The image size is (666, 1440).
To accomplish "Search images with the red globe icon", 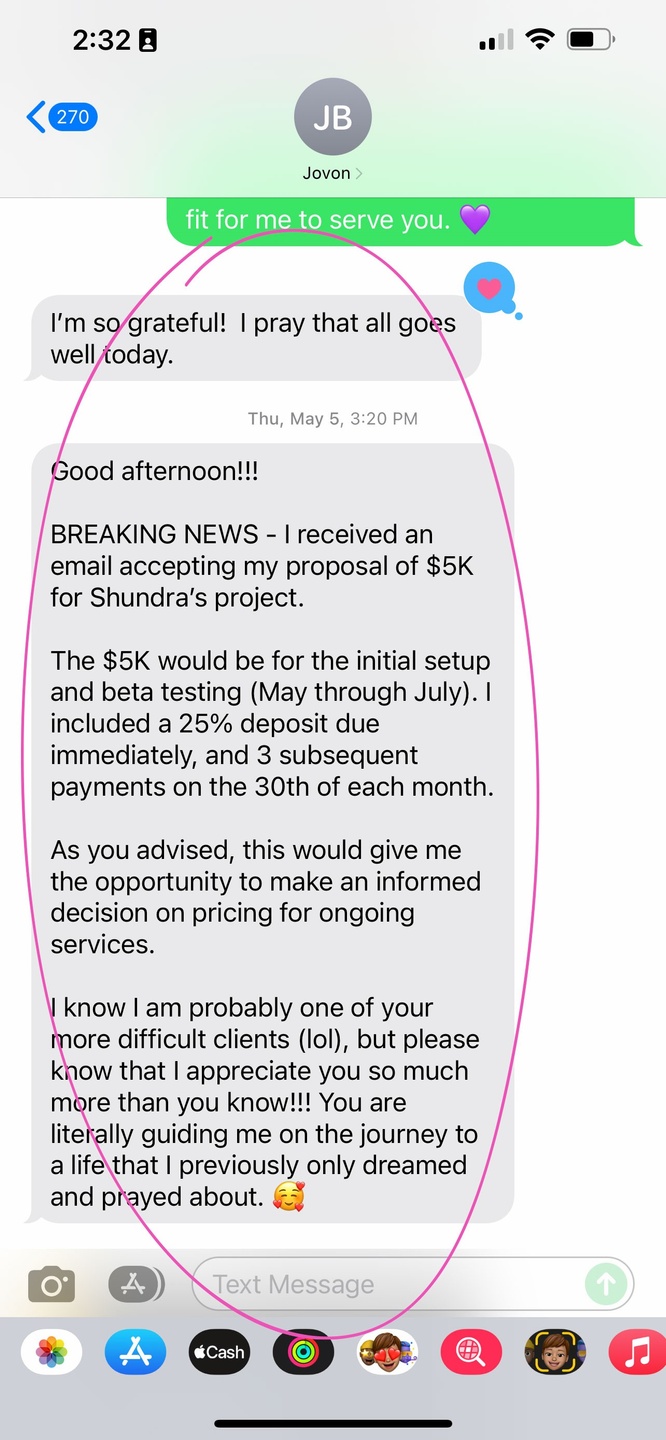I will [471, 1353].
